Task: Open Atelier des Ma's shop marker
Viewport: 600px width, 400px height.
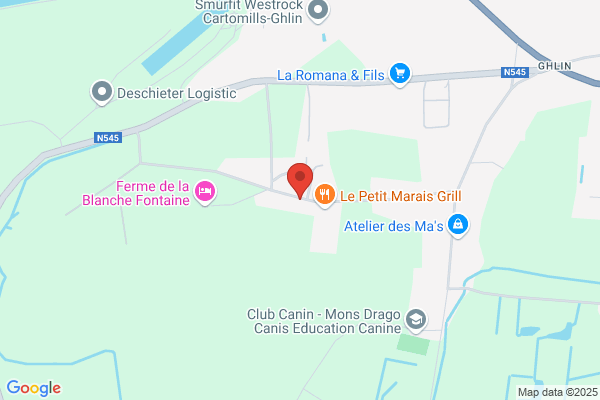Action: click(458, 224)
